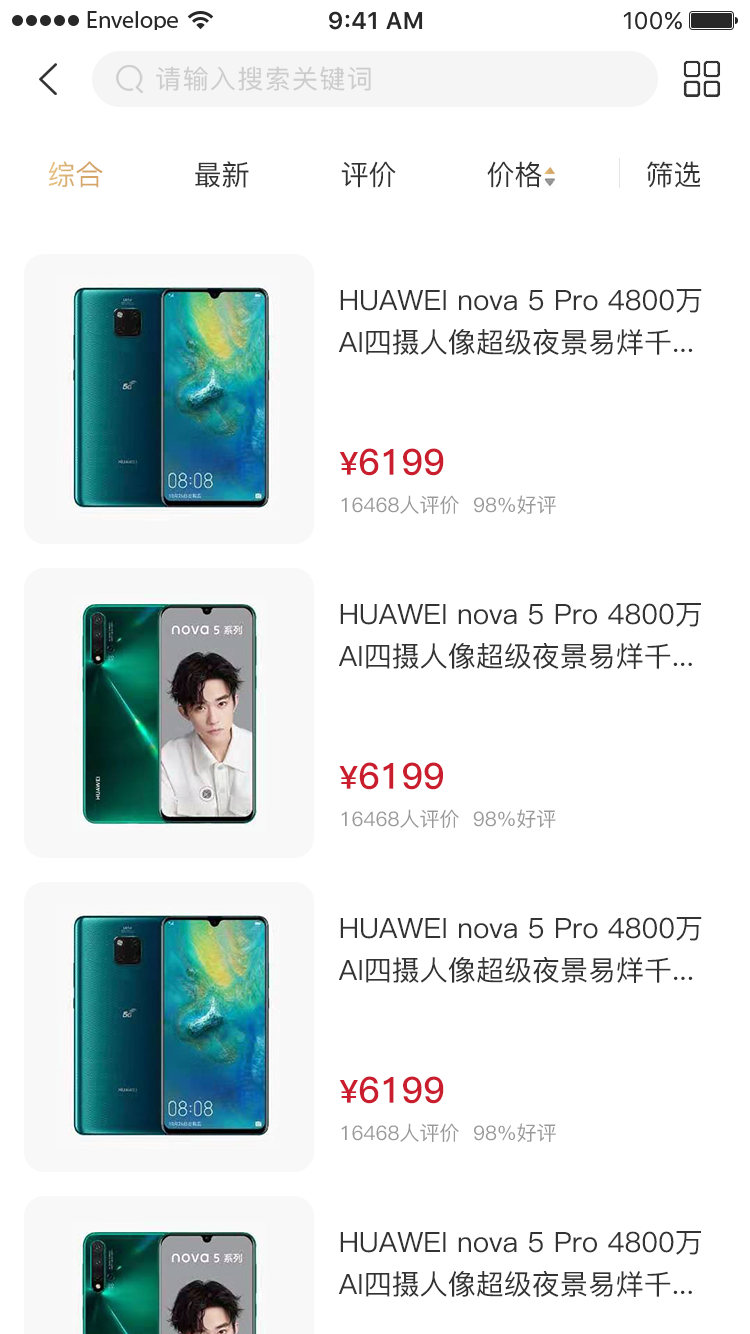Sort products by 价格

tap(520, 176)
